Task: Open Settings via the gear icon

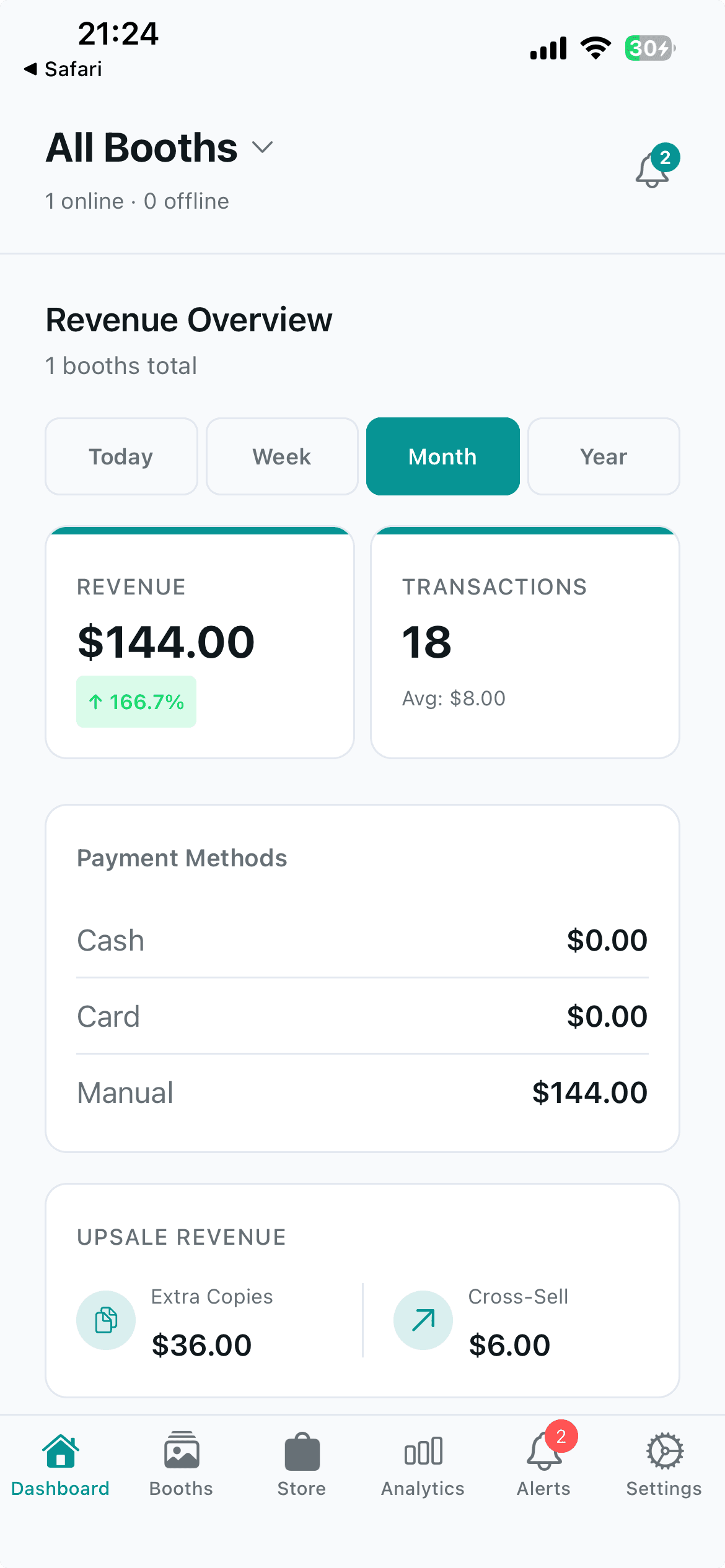Action: [x=663, y=1452]
